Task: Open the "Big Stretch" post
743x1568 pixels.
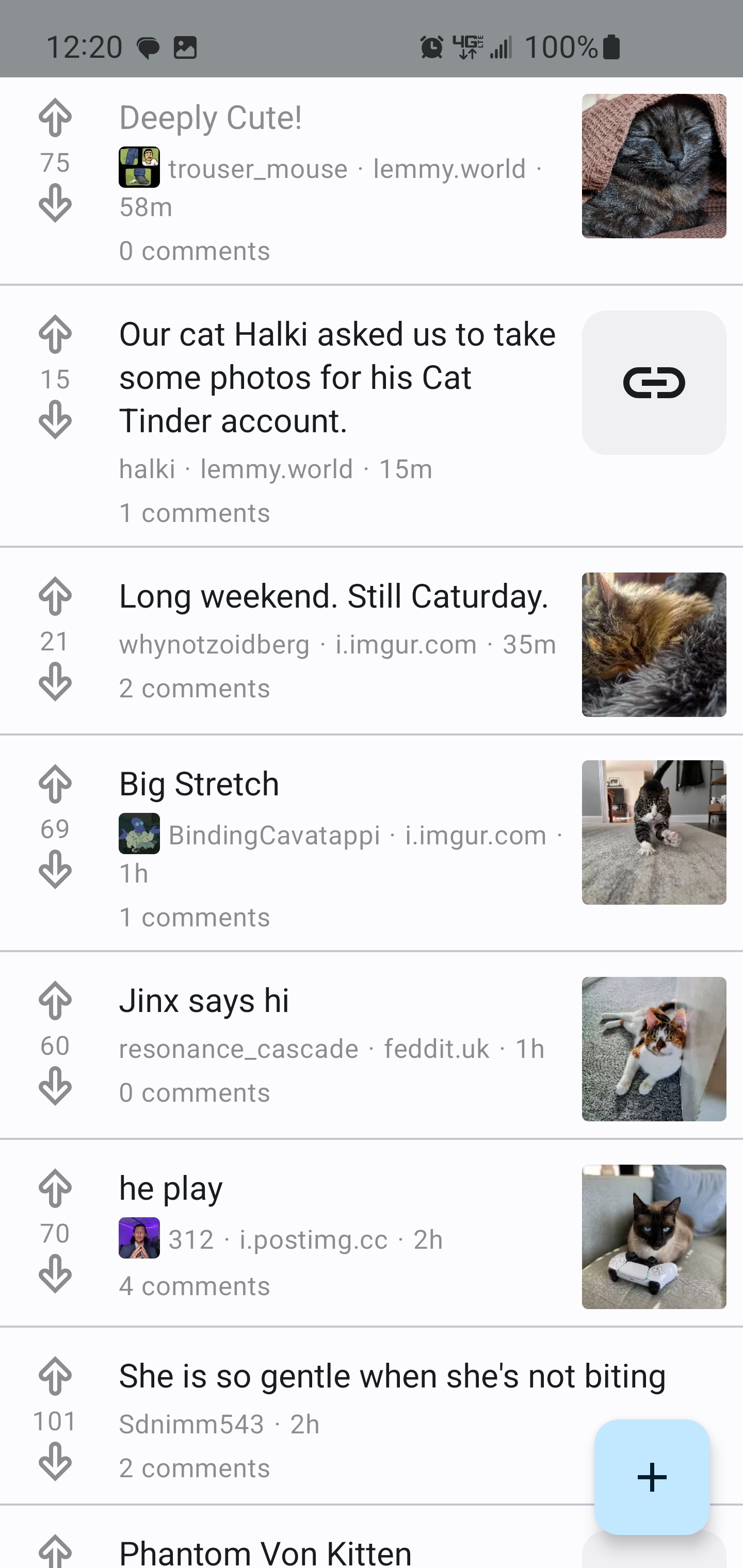Action: click(x=199, y=784)
